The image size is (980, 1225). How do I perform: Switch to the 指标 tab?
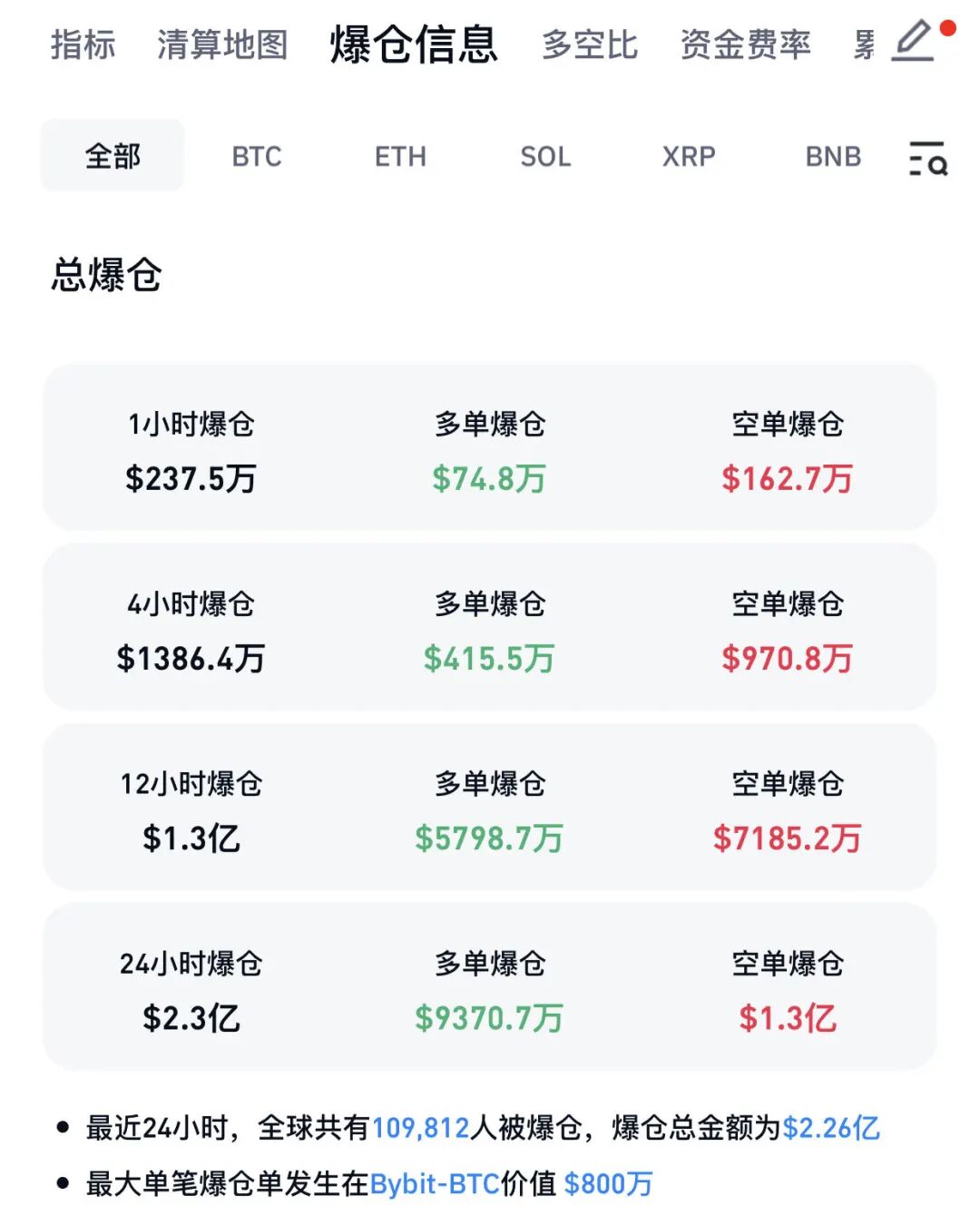(83, 44)
